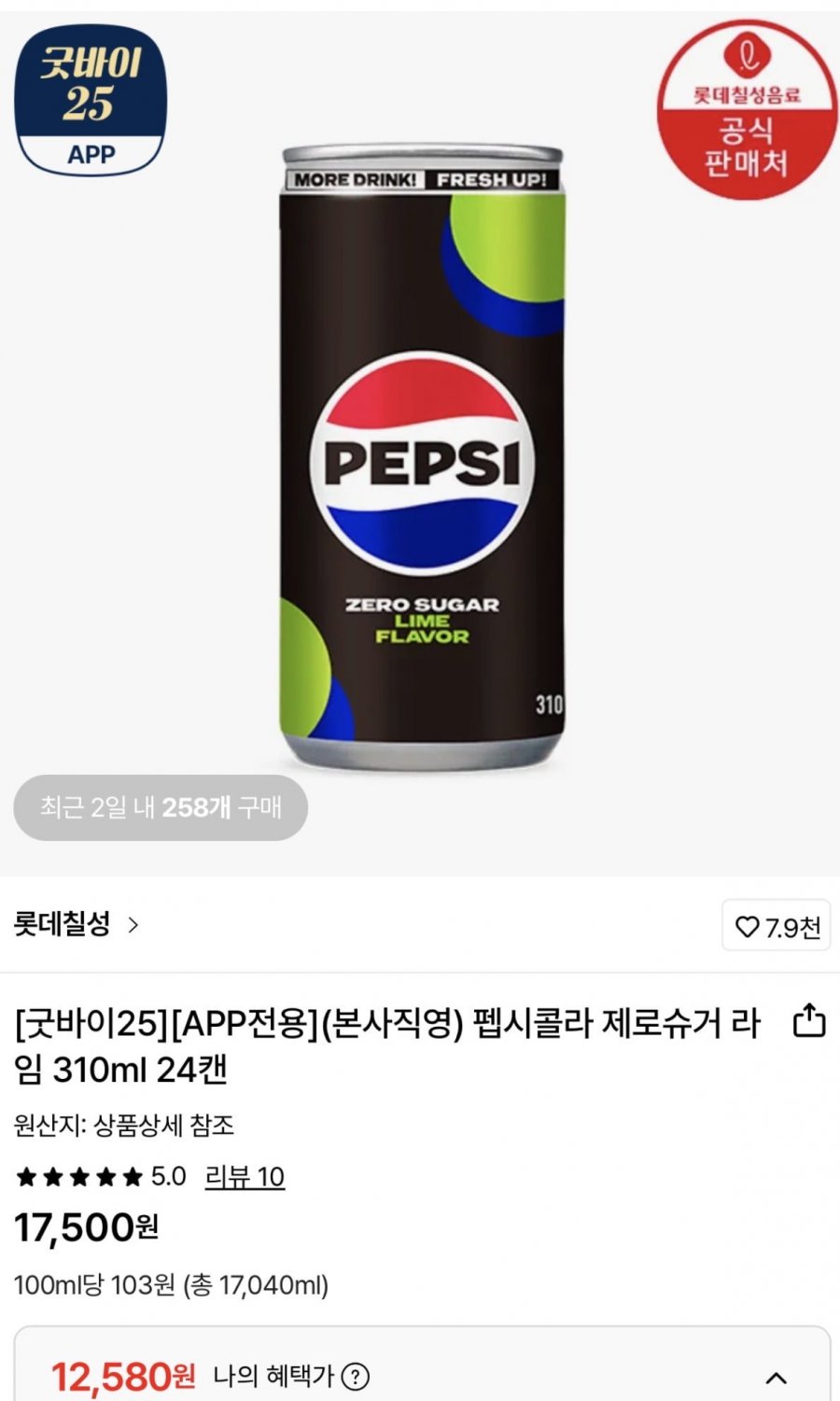Image resolution: width=840 pixels, height=1401 pixels.
Task: Open the 롯데칠성 brand store link
Action: click(77, 925)
